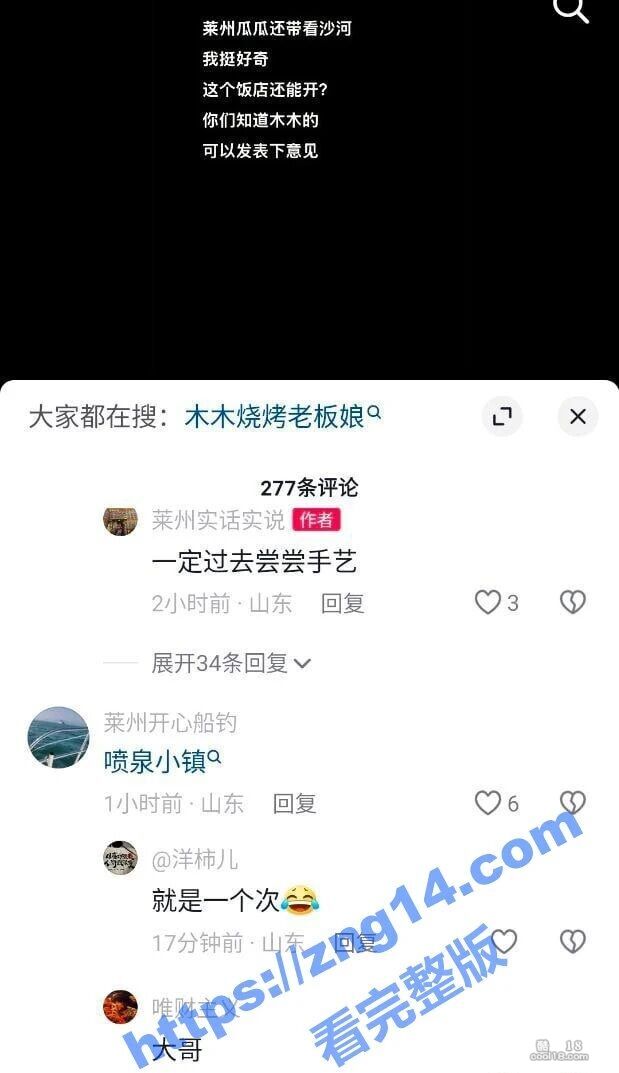Reply to 莱州实话实说's comment
This screenshot has width=619, height=1073.
tap(342, 603)
